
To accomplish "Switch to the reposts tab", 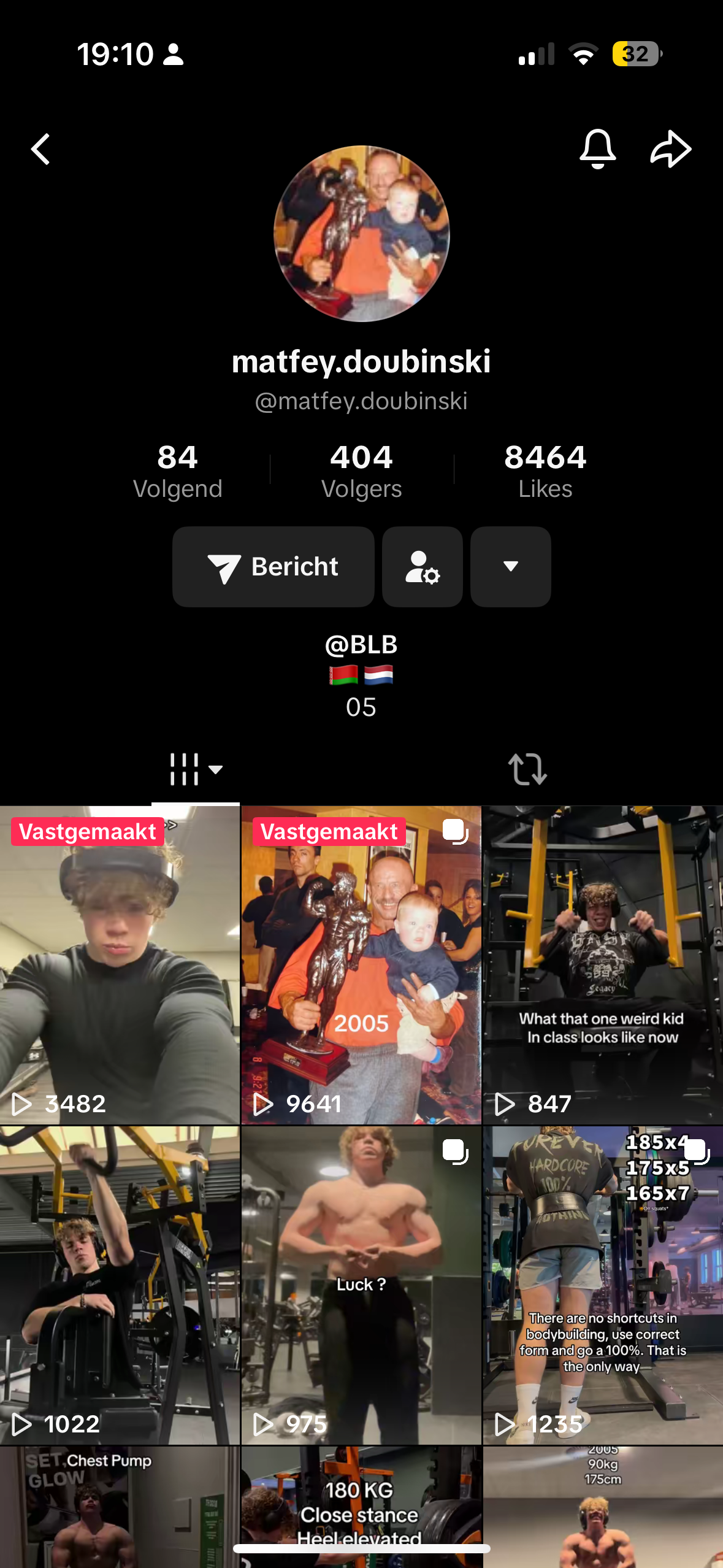I will (x=527, y=769).
